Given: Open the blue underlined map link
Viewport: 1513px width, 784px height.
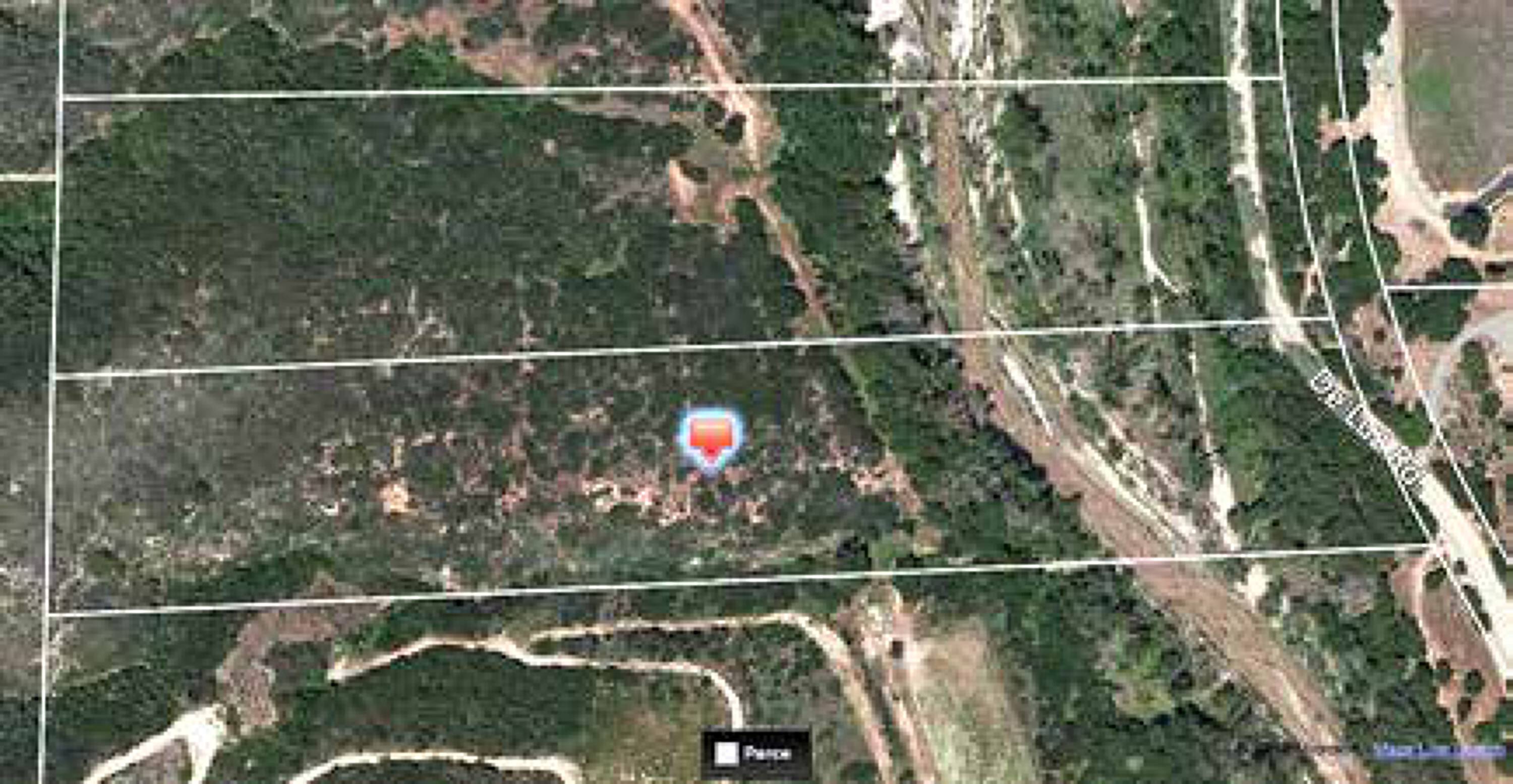Looking at the screenshot, I should [1439, 751].
